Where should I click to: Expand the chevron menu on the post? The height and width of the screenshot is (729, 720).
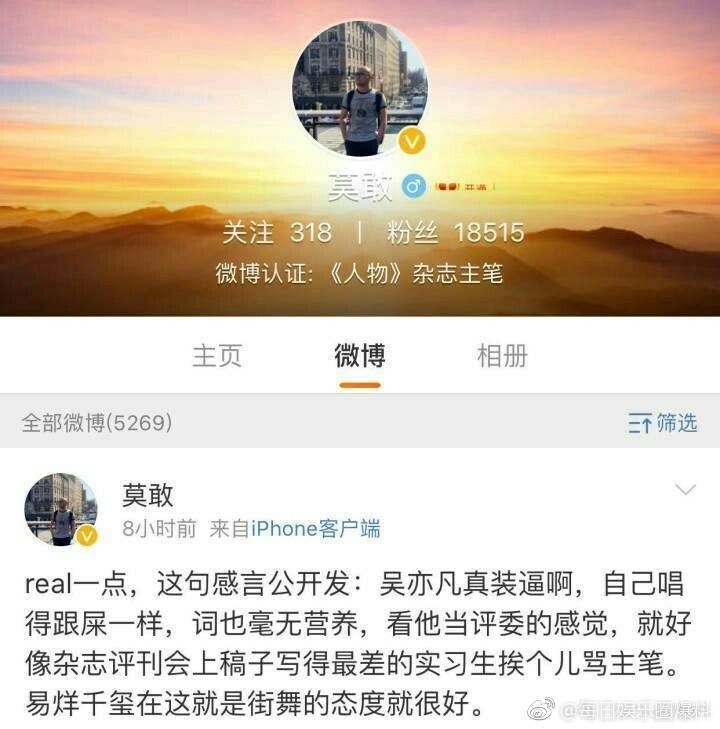coord(685,489)
